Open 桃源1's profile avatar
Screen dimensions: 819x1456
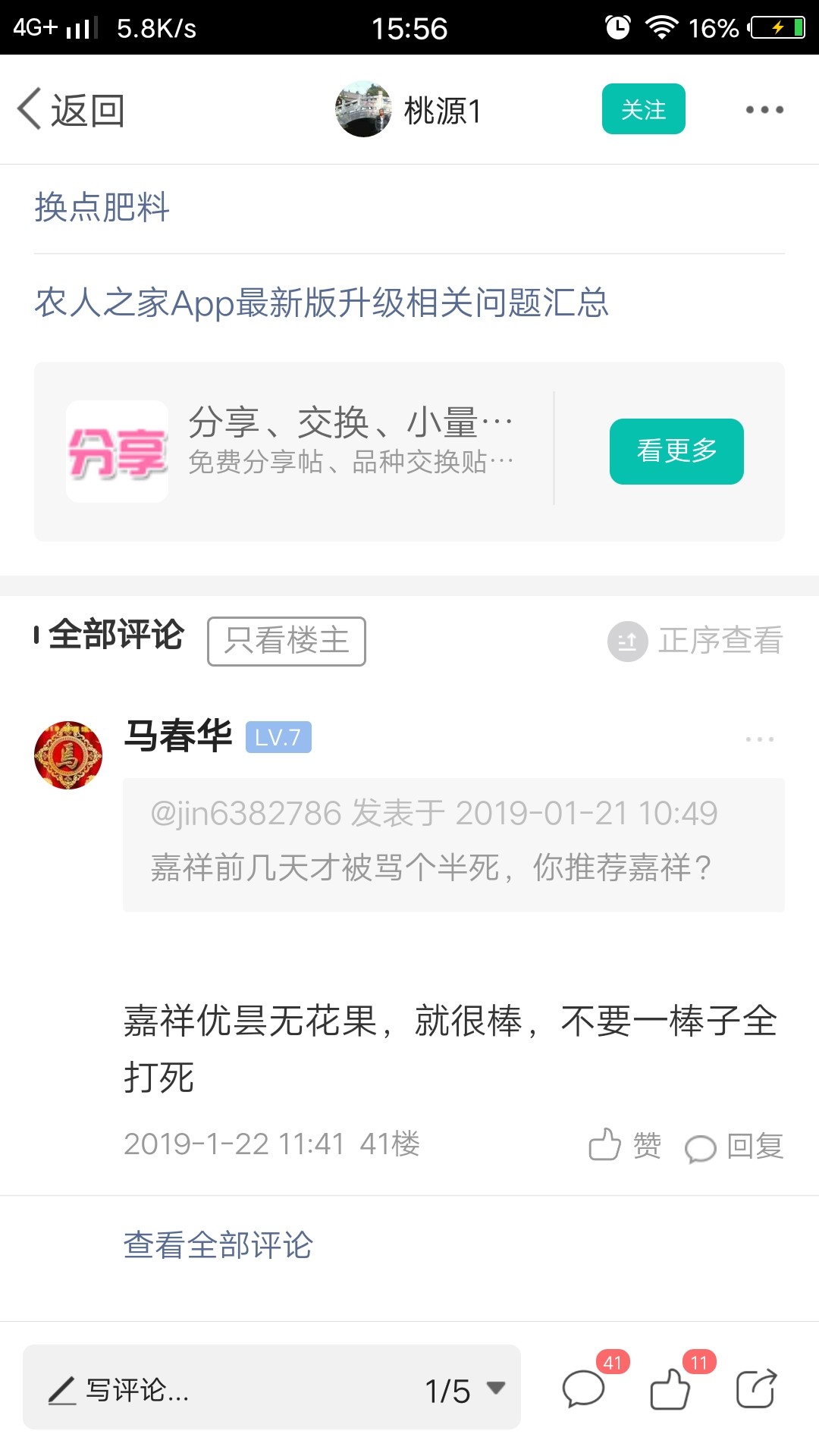pos(363,109)
